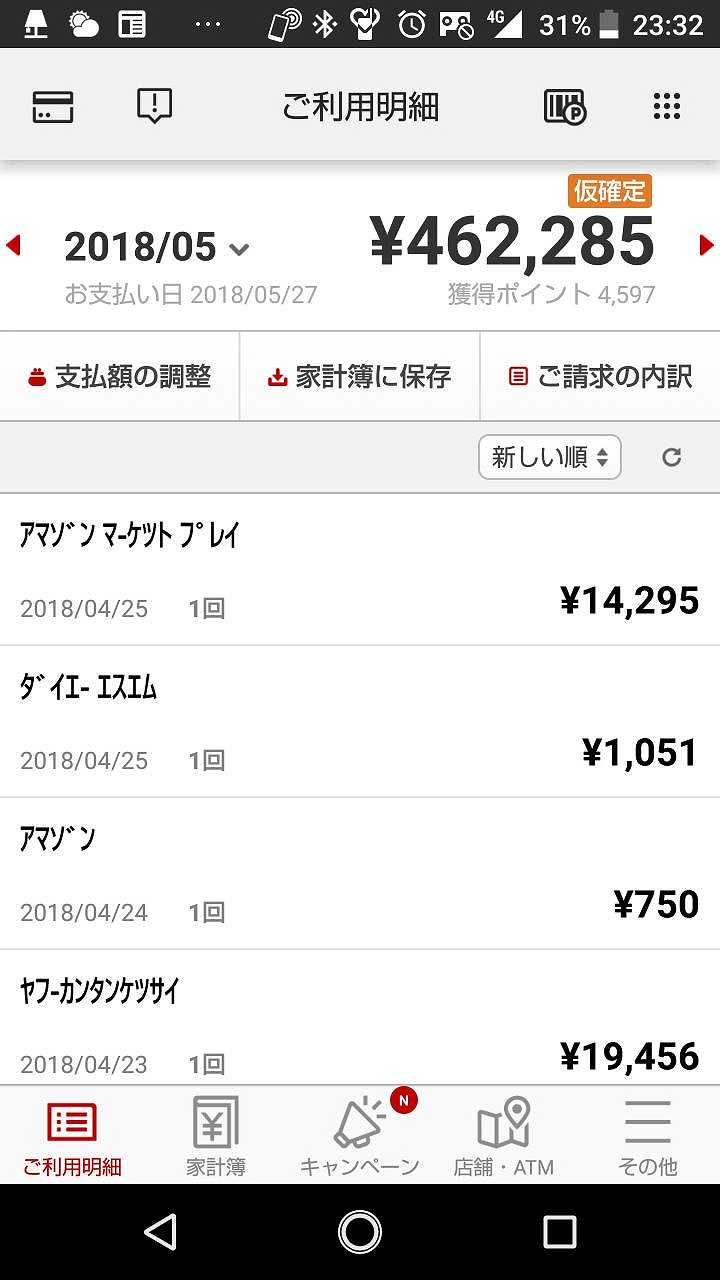Go to the next month with right arrow

706,245
